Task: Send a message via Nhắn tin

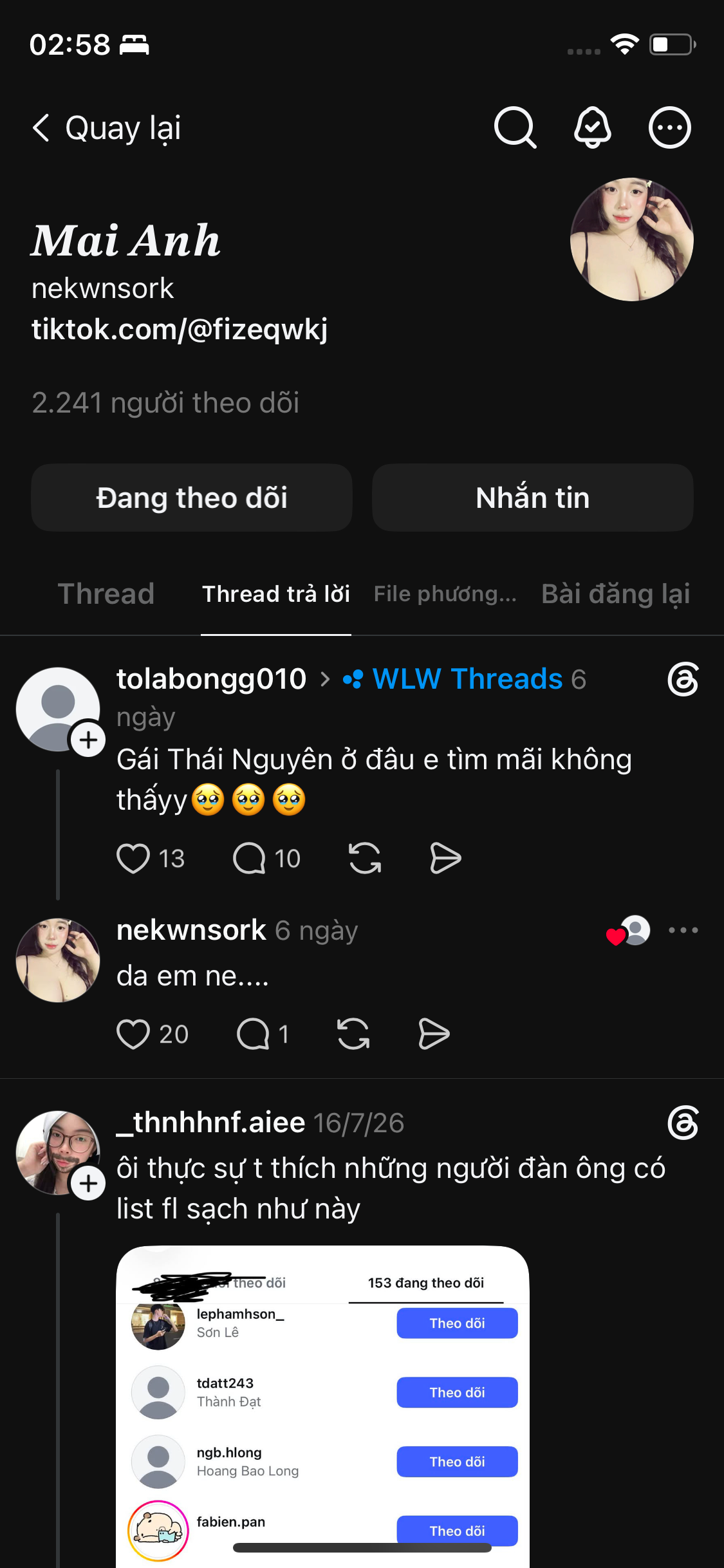Action: click(532, 498)
